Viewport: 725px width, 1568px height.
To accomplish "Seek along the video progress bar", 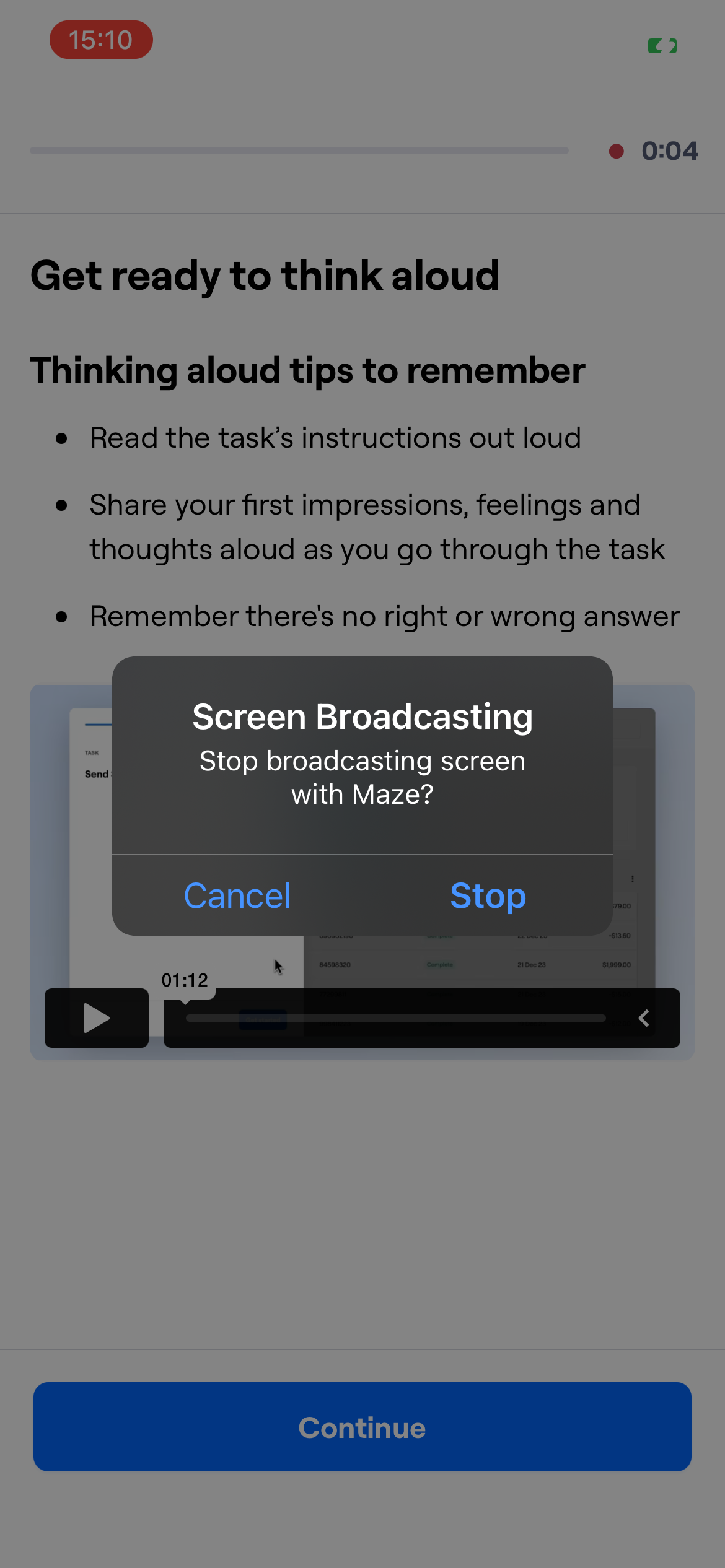I will coord(395,1018).
